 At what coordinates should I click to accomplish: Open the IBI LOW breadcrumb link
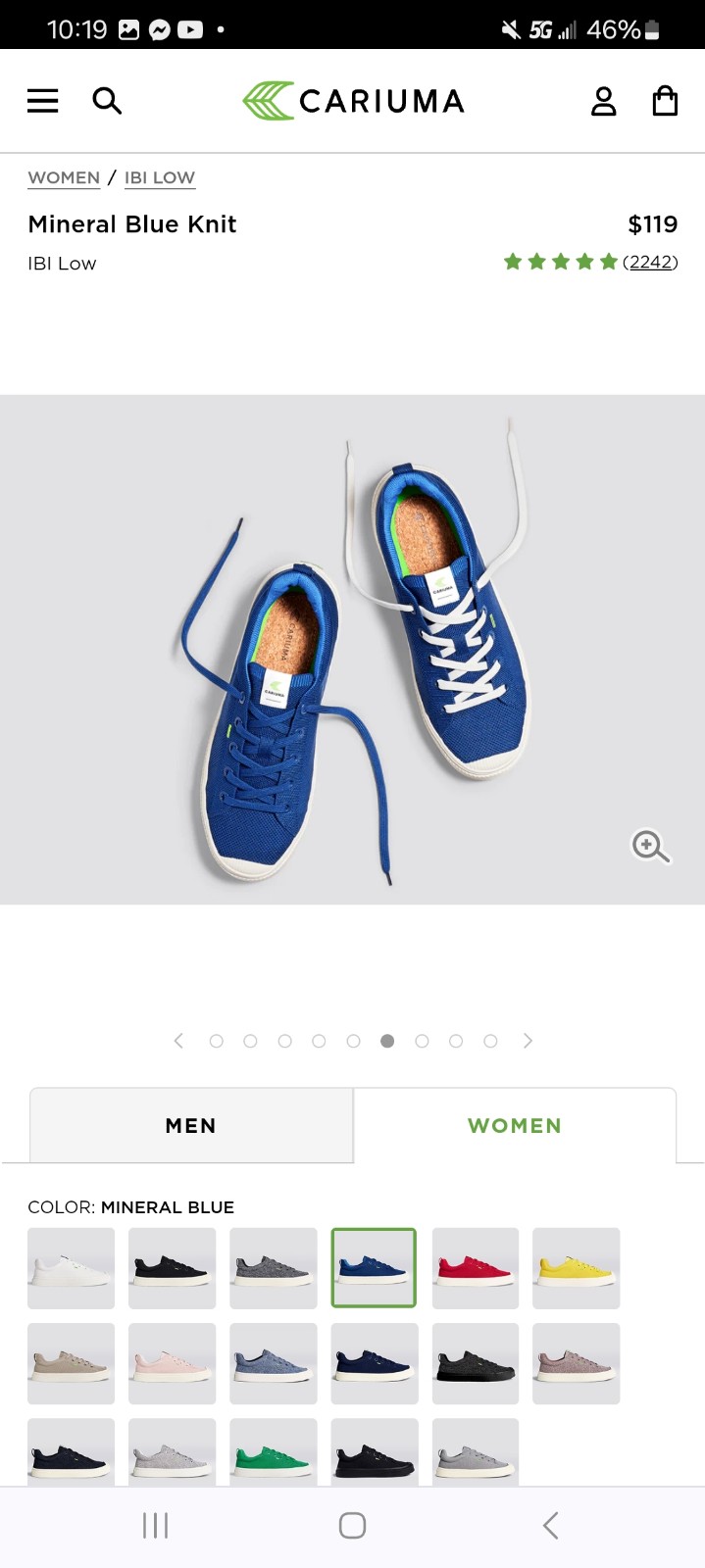coord(160,177)
